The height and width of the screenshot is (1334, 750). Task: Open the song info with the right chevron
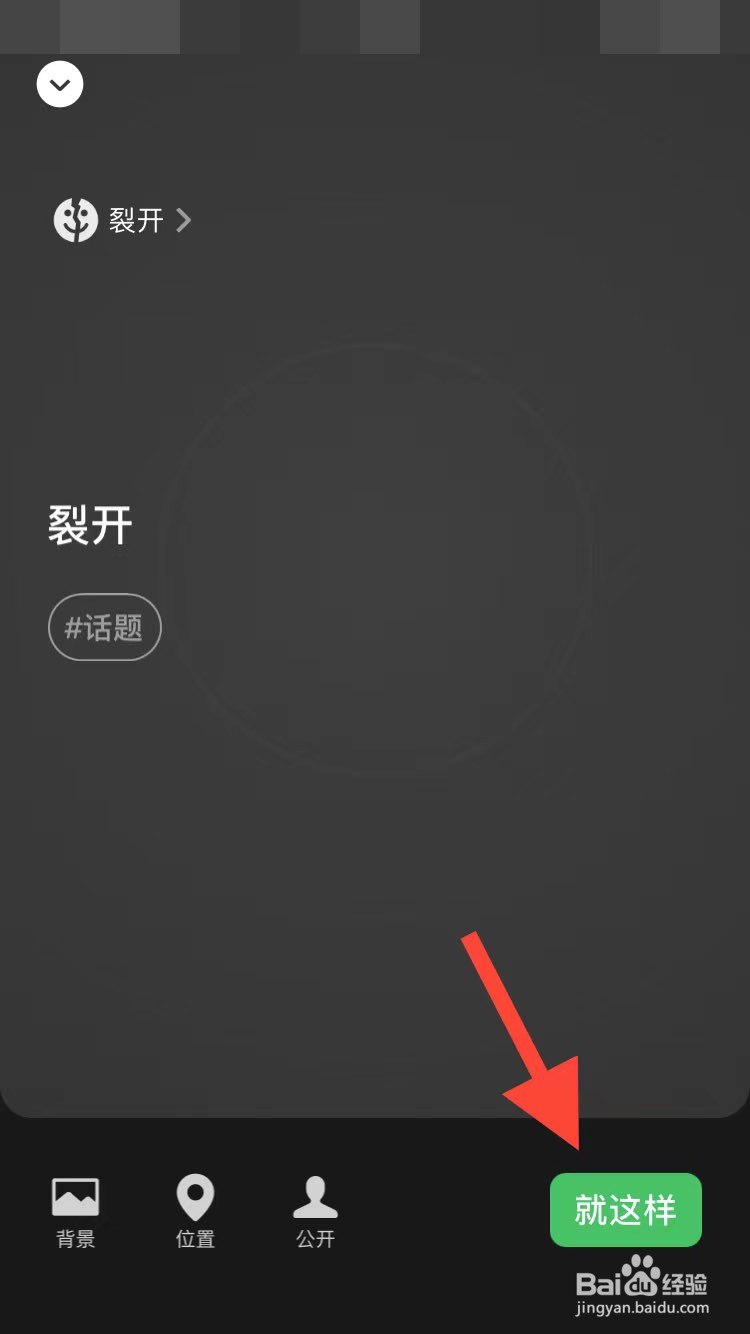tap(182, 221)
